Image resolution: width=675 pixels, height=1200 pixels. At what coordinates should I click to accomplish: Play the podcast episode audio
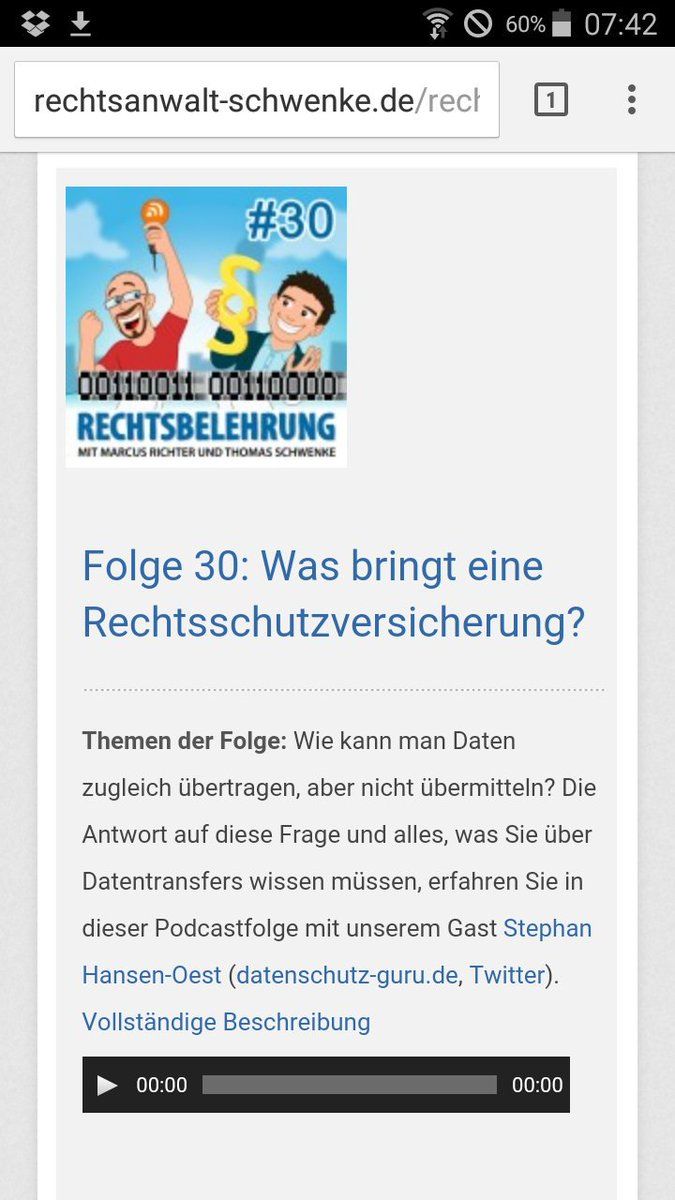point(107,1085)
